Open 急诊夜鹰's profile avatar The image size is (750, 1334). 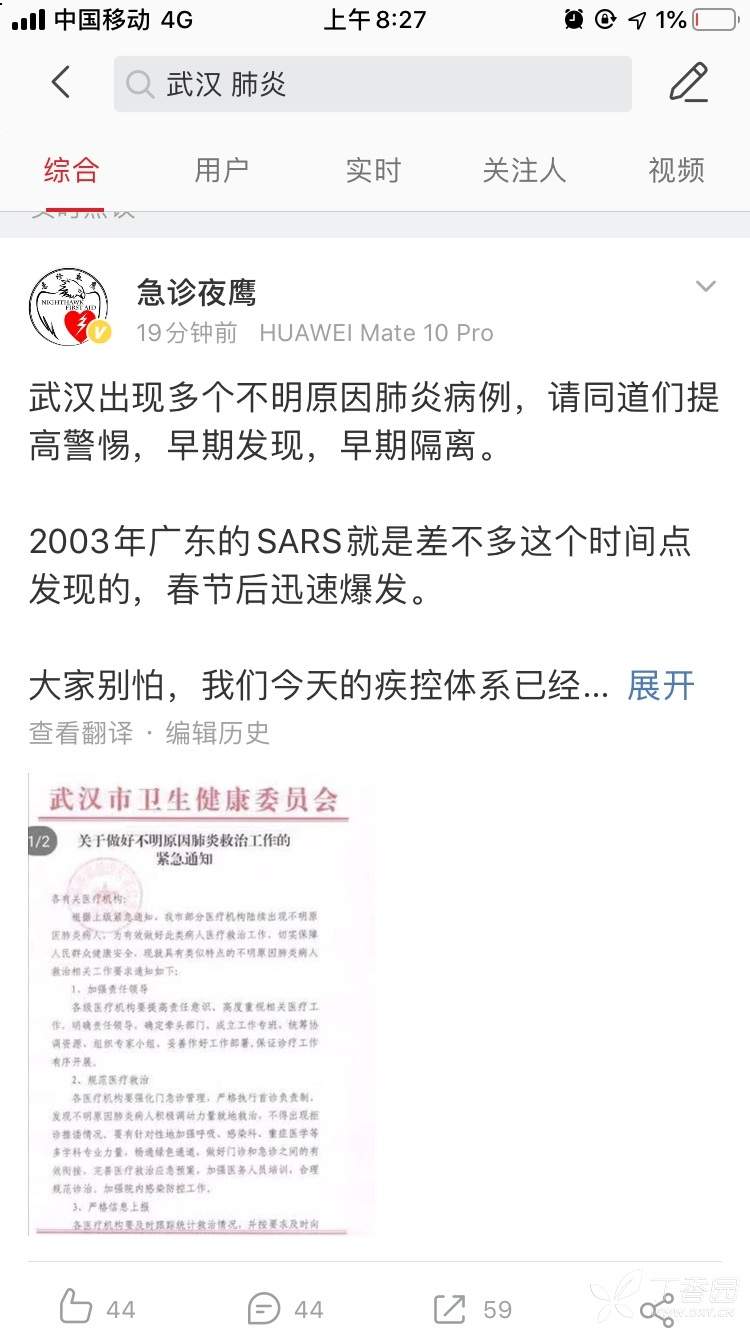pos(69,307)
